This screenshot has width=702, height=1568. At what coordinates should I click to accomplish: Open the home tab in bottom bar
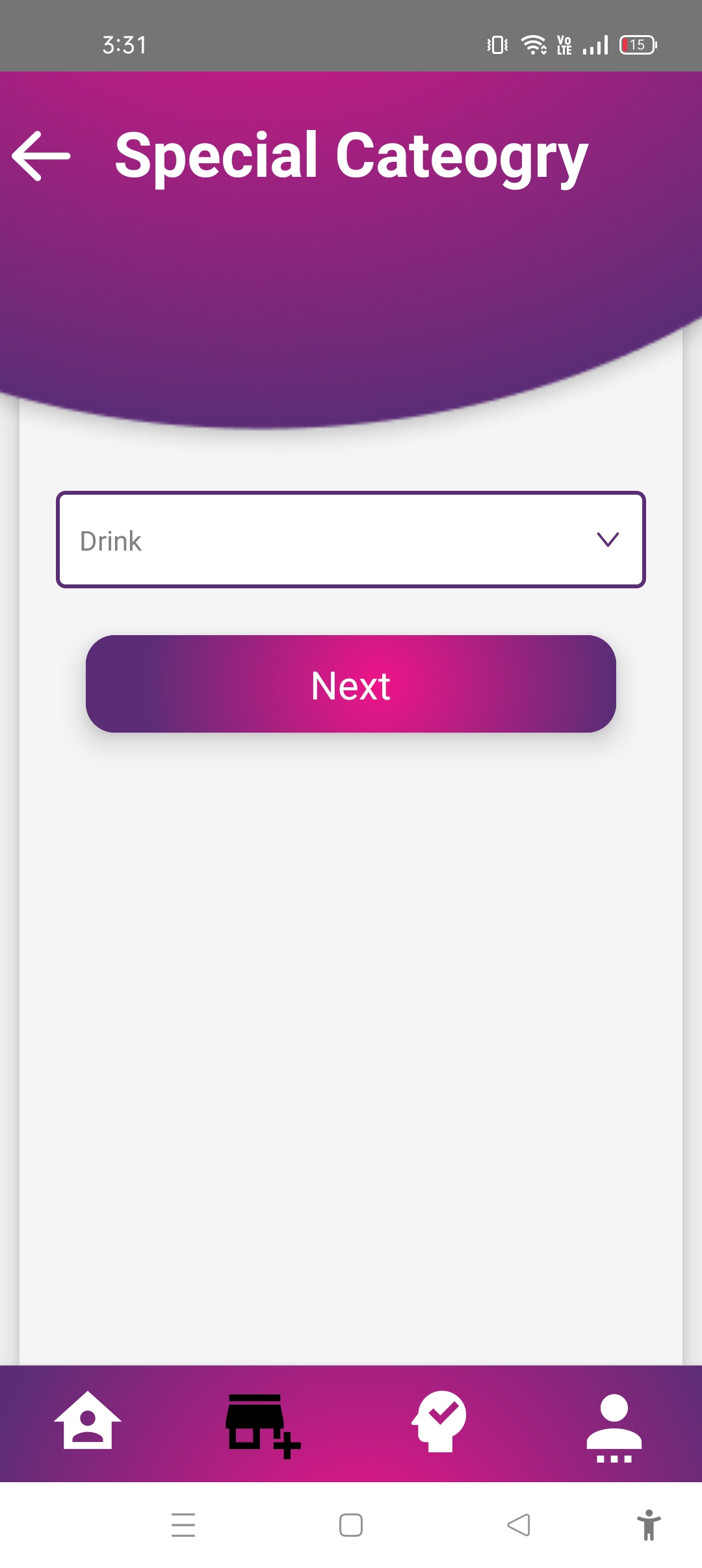point(88,1421)
